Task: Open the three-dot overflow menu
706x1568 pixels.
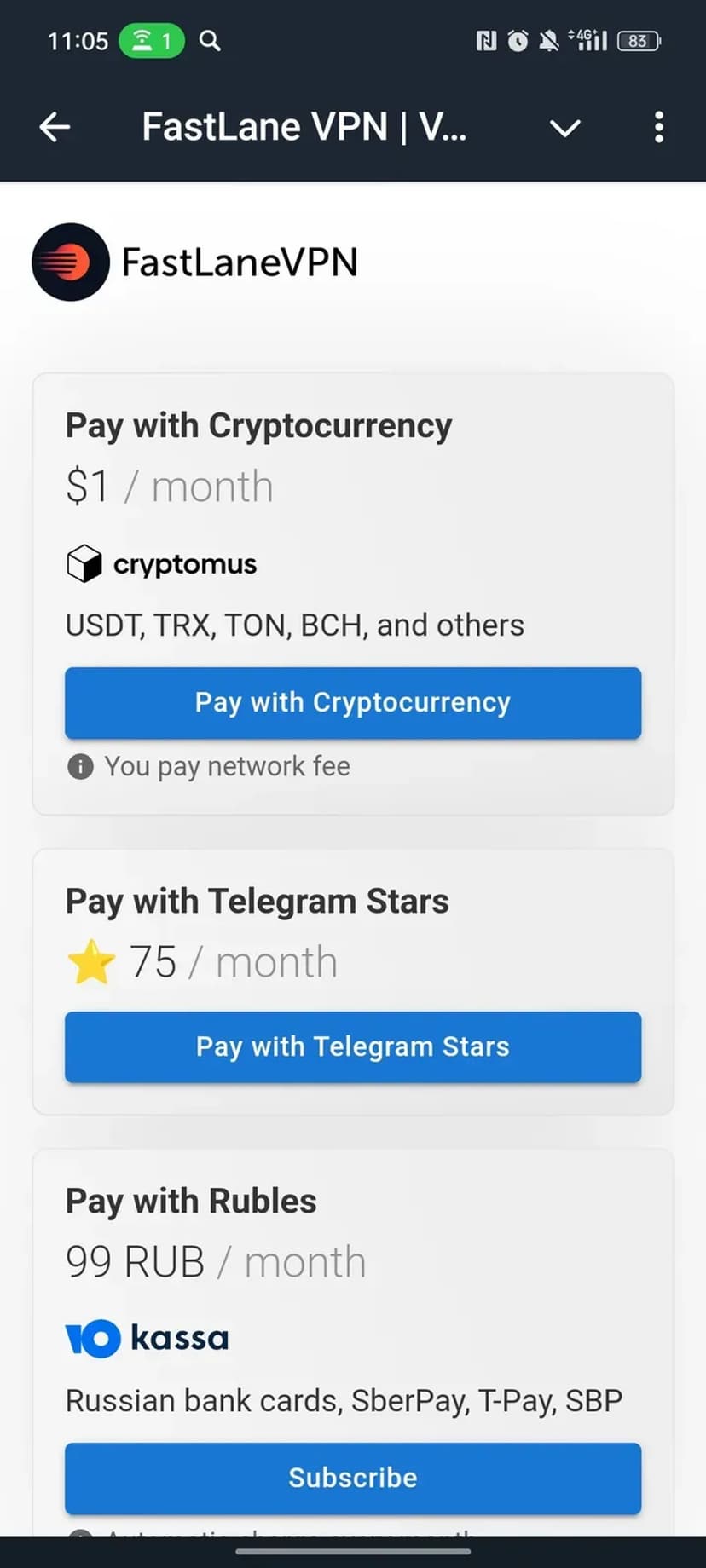Action: [x=658, y=128]
